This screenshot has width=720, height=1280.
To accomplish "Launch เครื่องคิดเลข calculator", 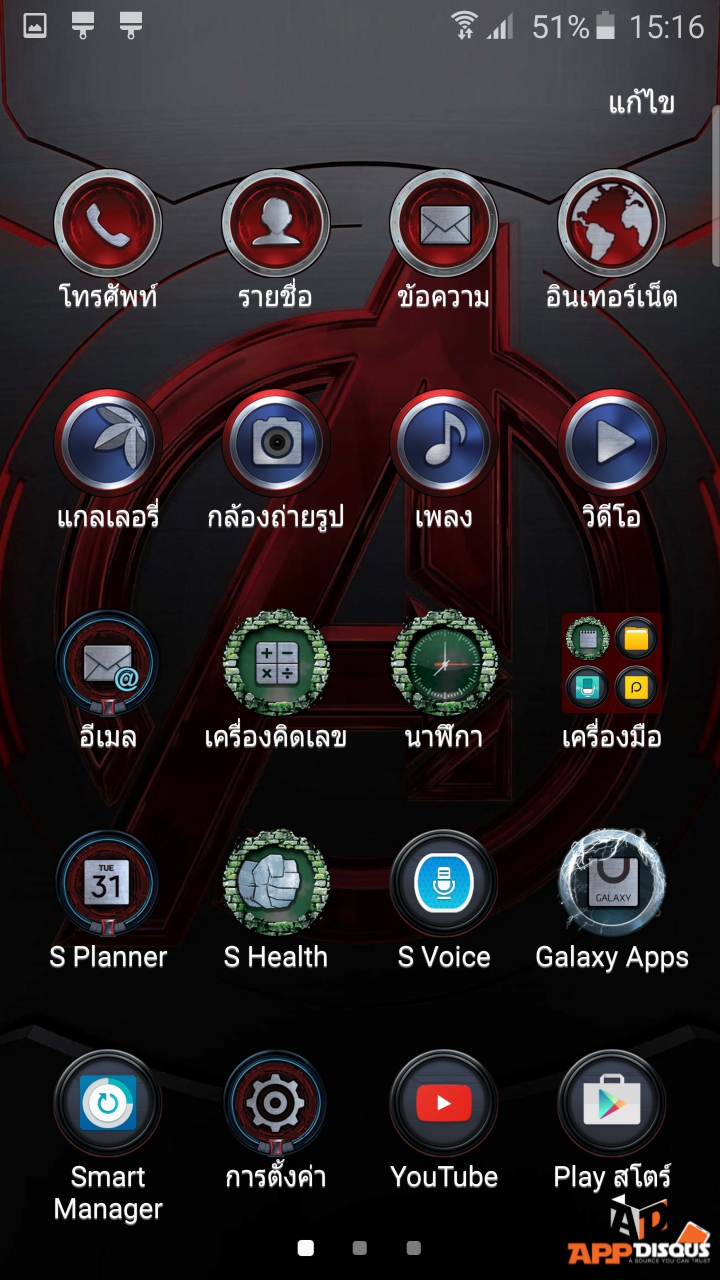I will pyautogui.click(x=276, y=663).
